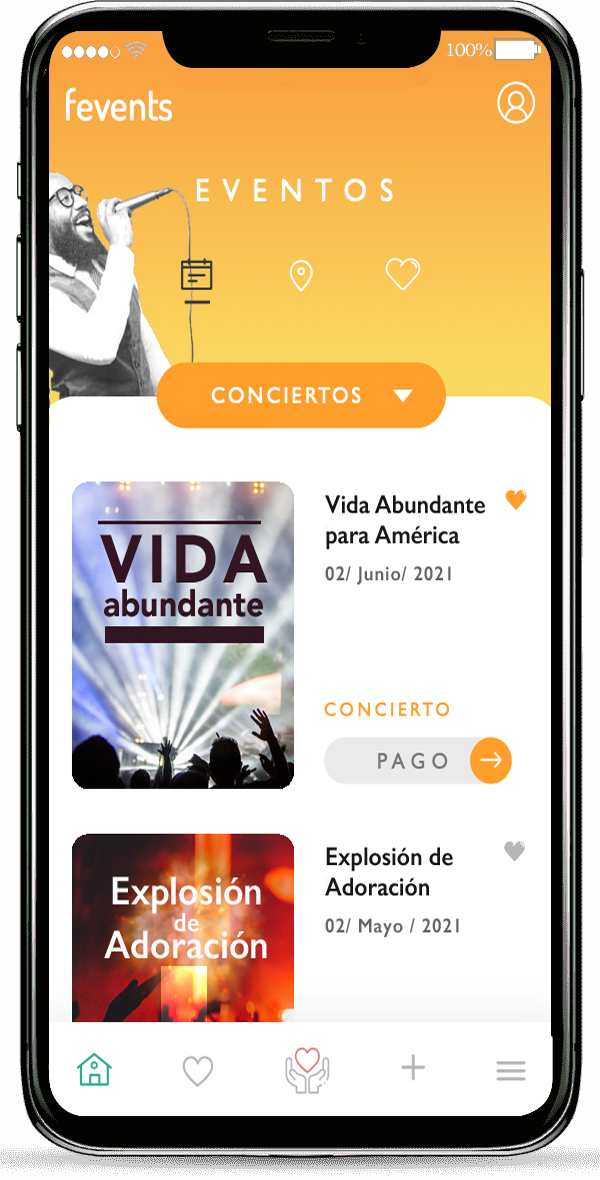Open favorites in bottom navigation
The height and width of the screenshot is (1180, 600).
[198, 1071]
